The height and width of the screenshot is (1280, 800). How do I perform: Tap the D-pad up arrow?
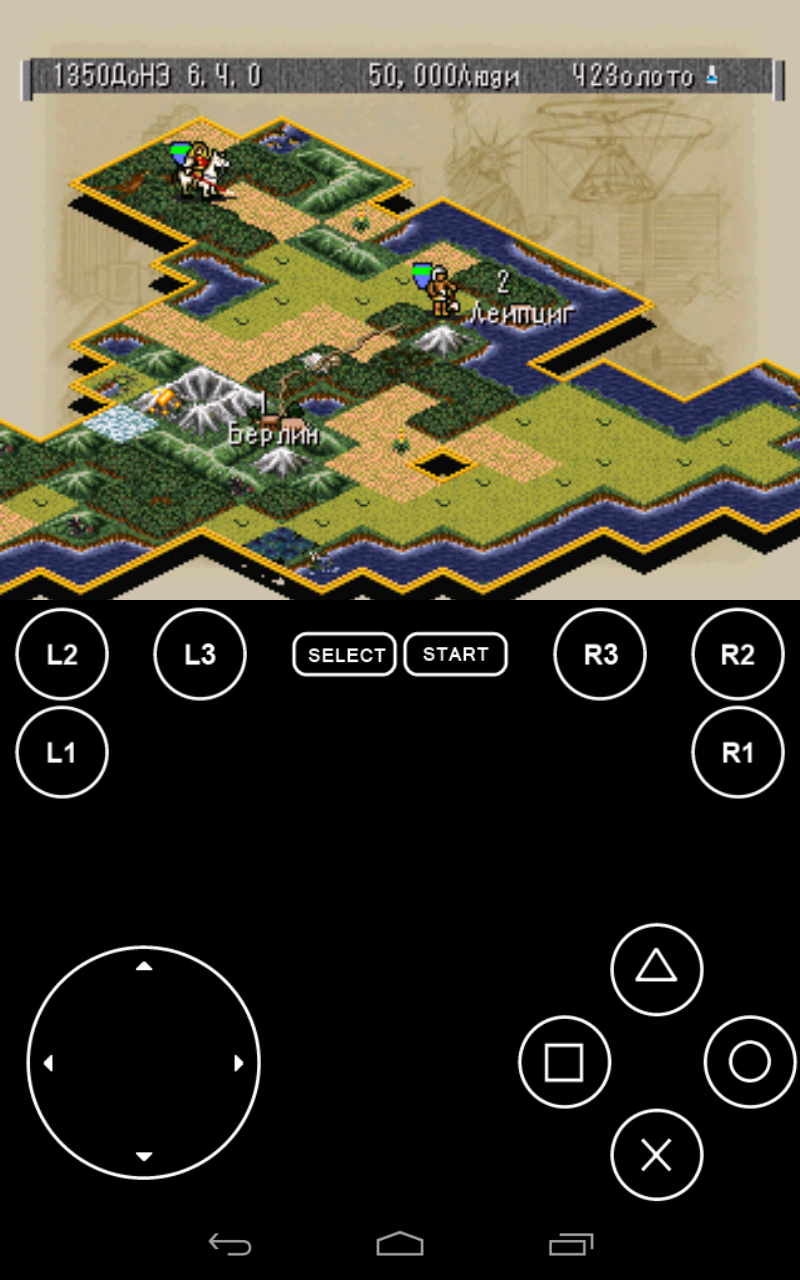[x=144, y=966]
